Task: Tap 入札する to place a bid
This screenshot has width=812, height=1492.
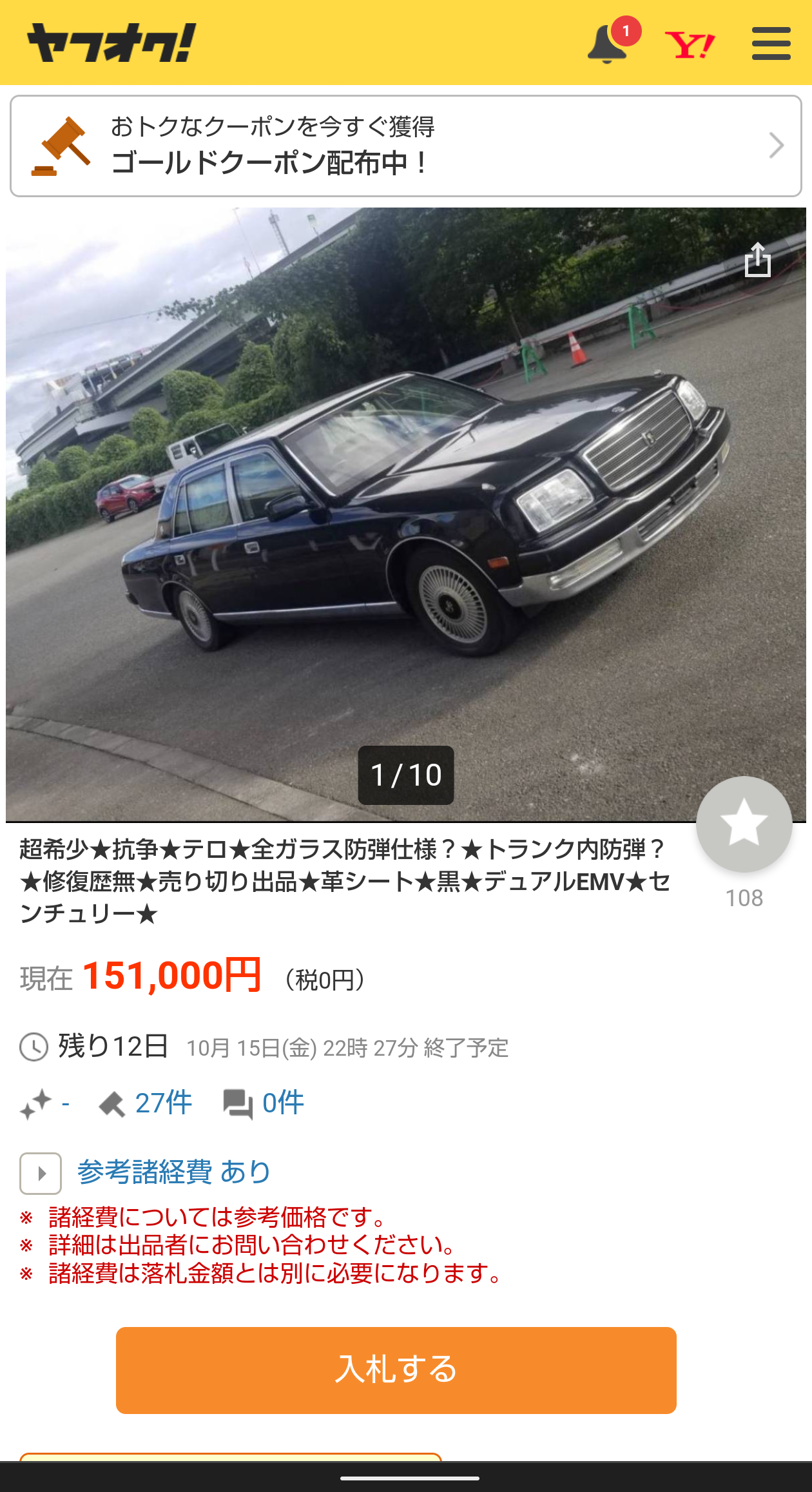Action: 396,1370
